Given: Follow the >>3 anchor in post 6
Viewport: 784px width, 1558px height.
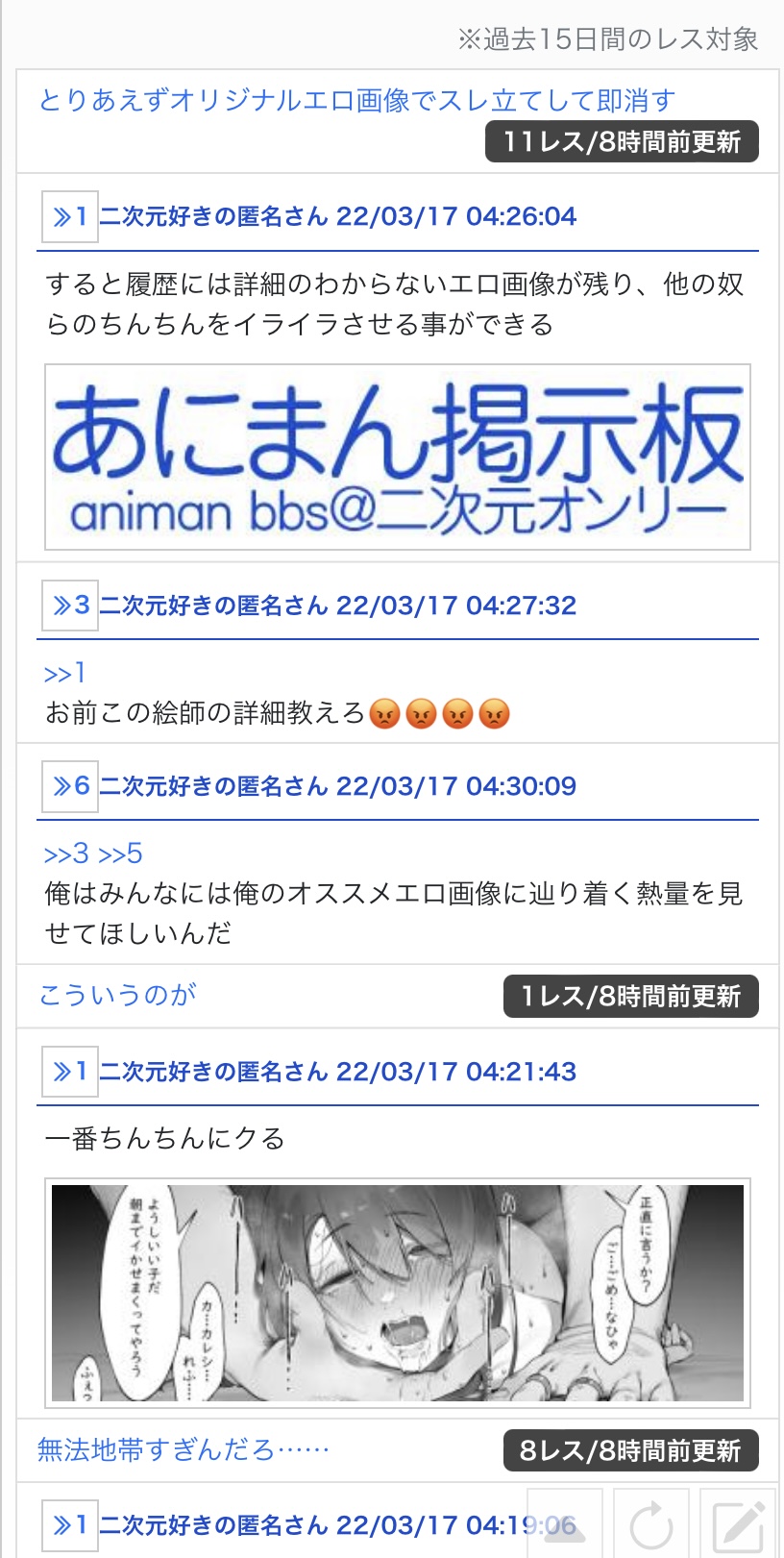Looking at the screenshot, I should [66, 853].
